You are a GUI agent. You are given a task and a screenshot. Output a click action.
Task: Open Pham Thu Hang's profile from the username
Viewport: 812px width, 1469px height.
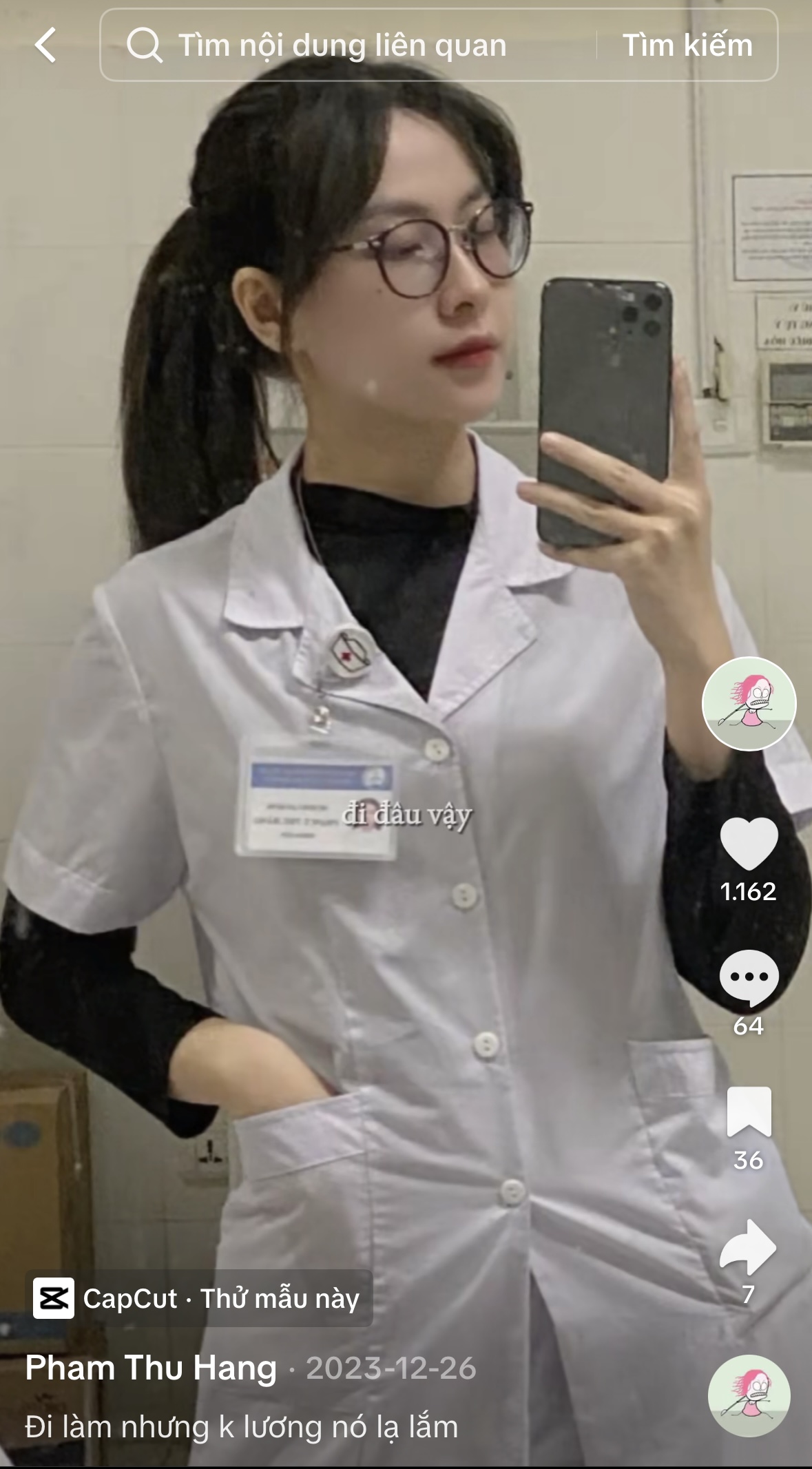[x=151, y=1368]
